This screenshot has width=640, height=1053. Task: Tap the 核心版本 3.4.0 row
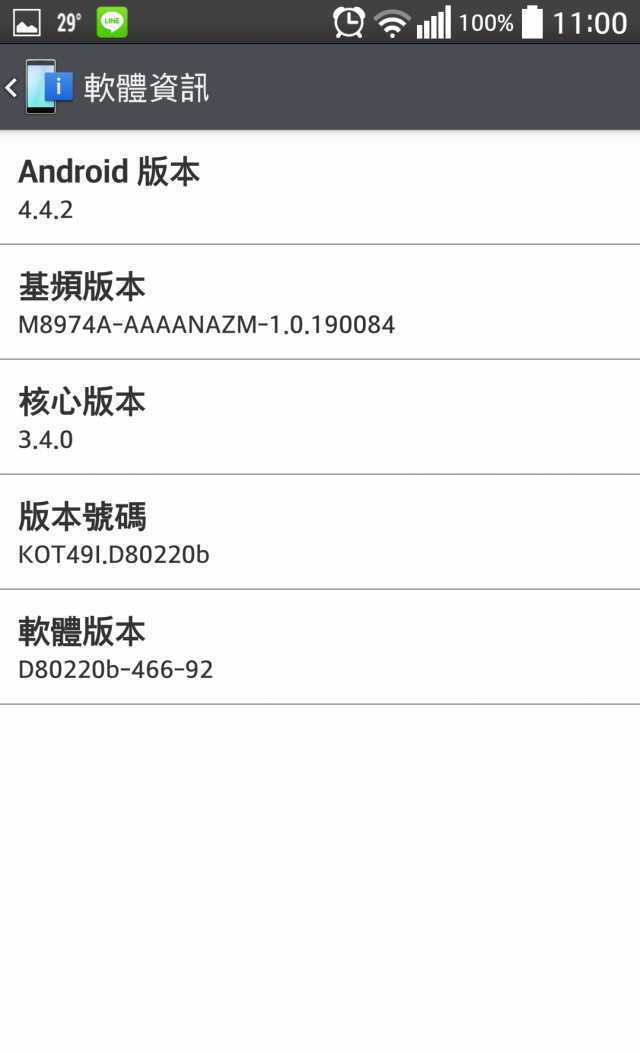pyautogui.click(x=320, y=417)
